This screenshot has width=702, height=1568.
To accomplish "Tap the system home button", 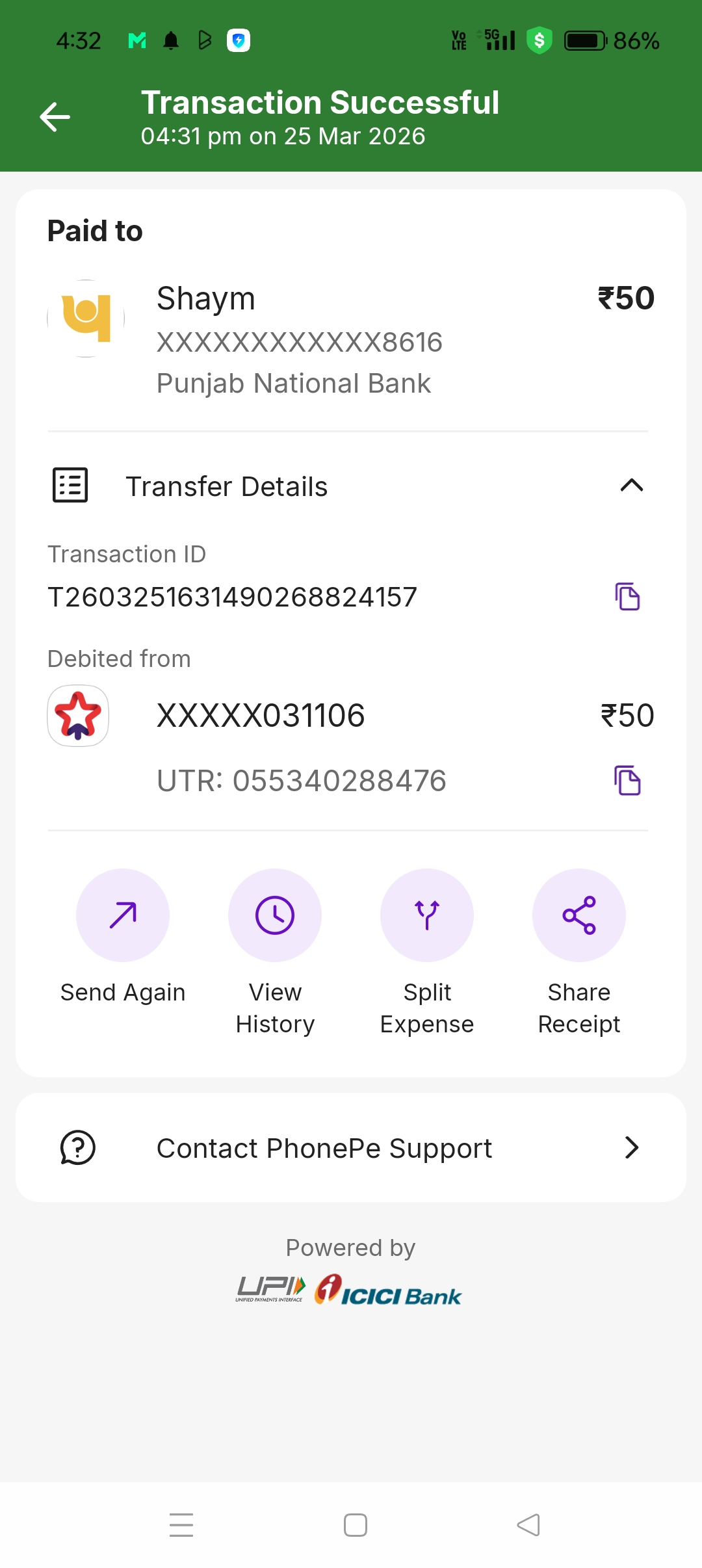I will pyautogui.click(x=356, y=1525).
